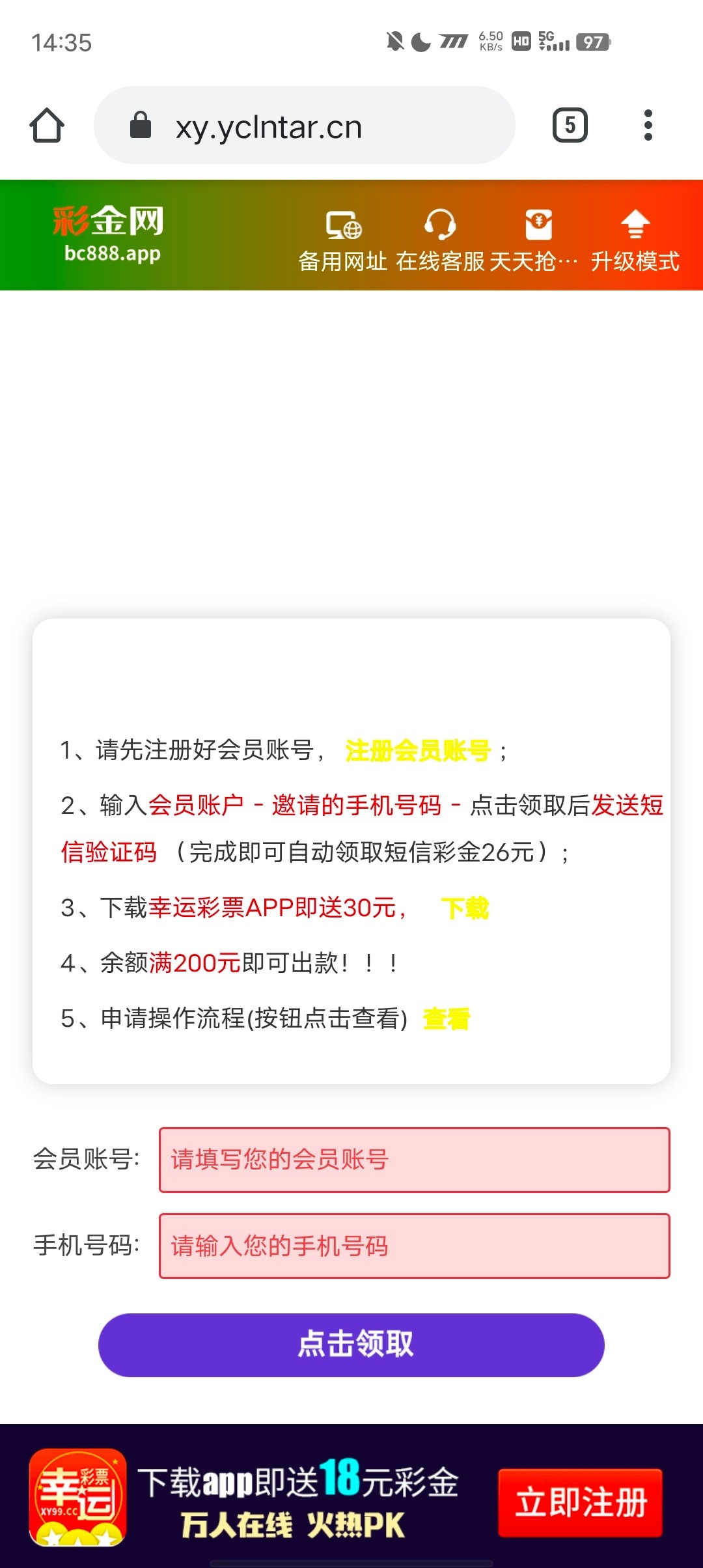Screen dimensions: 703x1568
Task: Focus the 手机号码 input field
Action: [414, 1246]
